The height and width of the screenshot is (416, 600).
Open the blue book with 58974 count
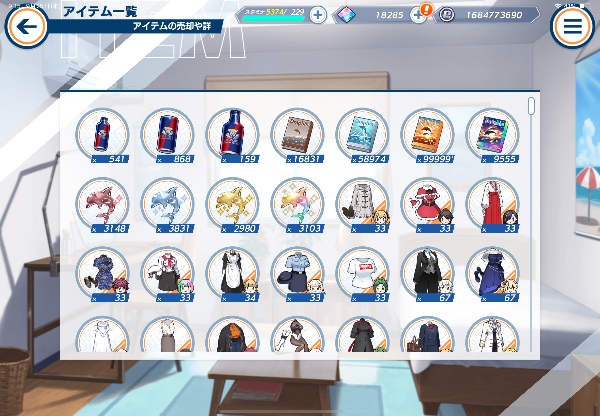[x=362, y=135]
